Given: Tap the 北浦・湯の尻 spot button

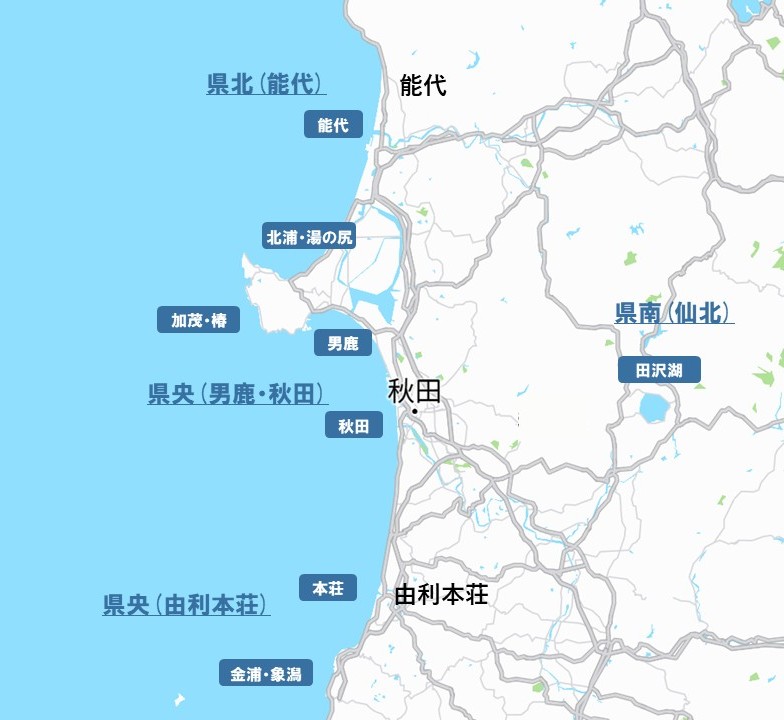Looking at the screenshot, I should coord(309,237).
